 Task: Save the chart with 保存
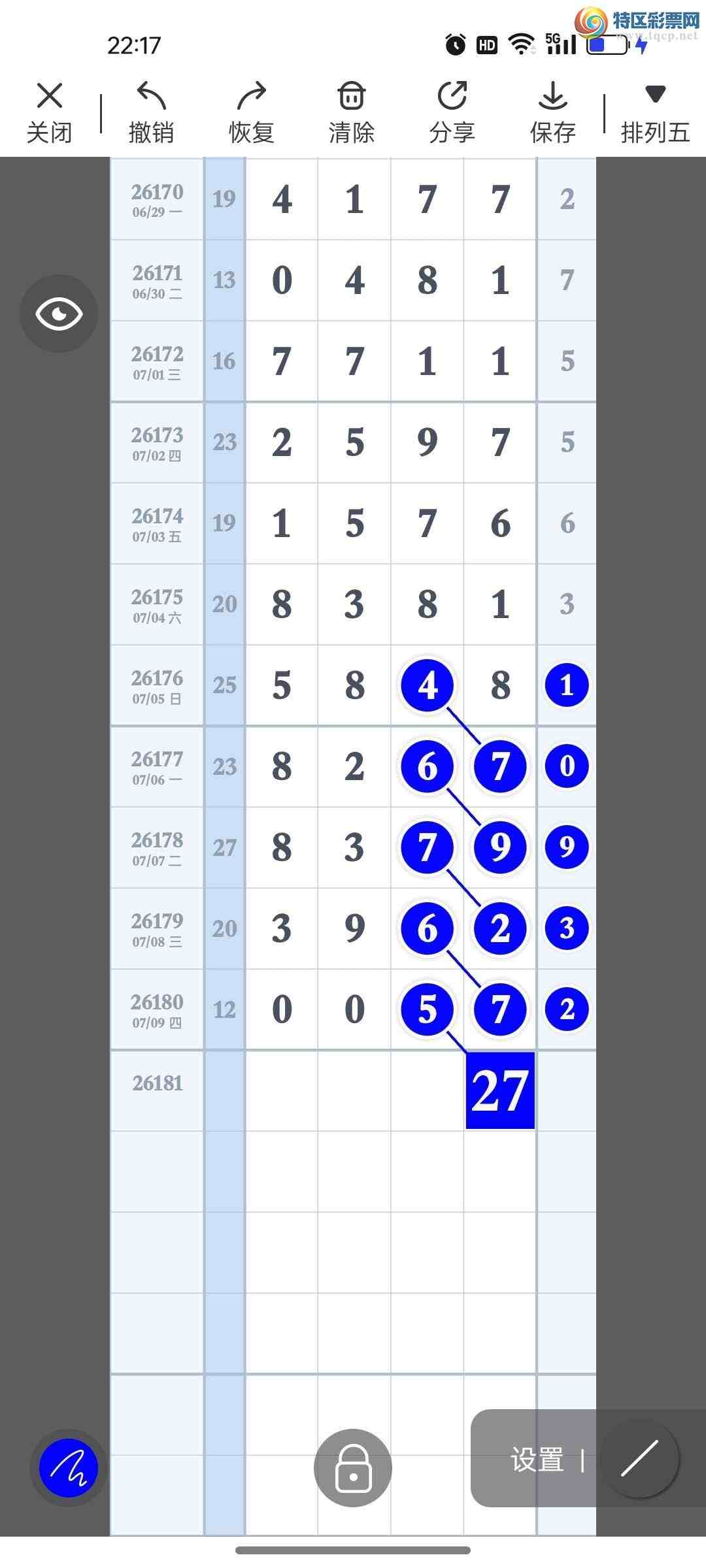553,112
